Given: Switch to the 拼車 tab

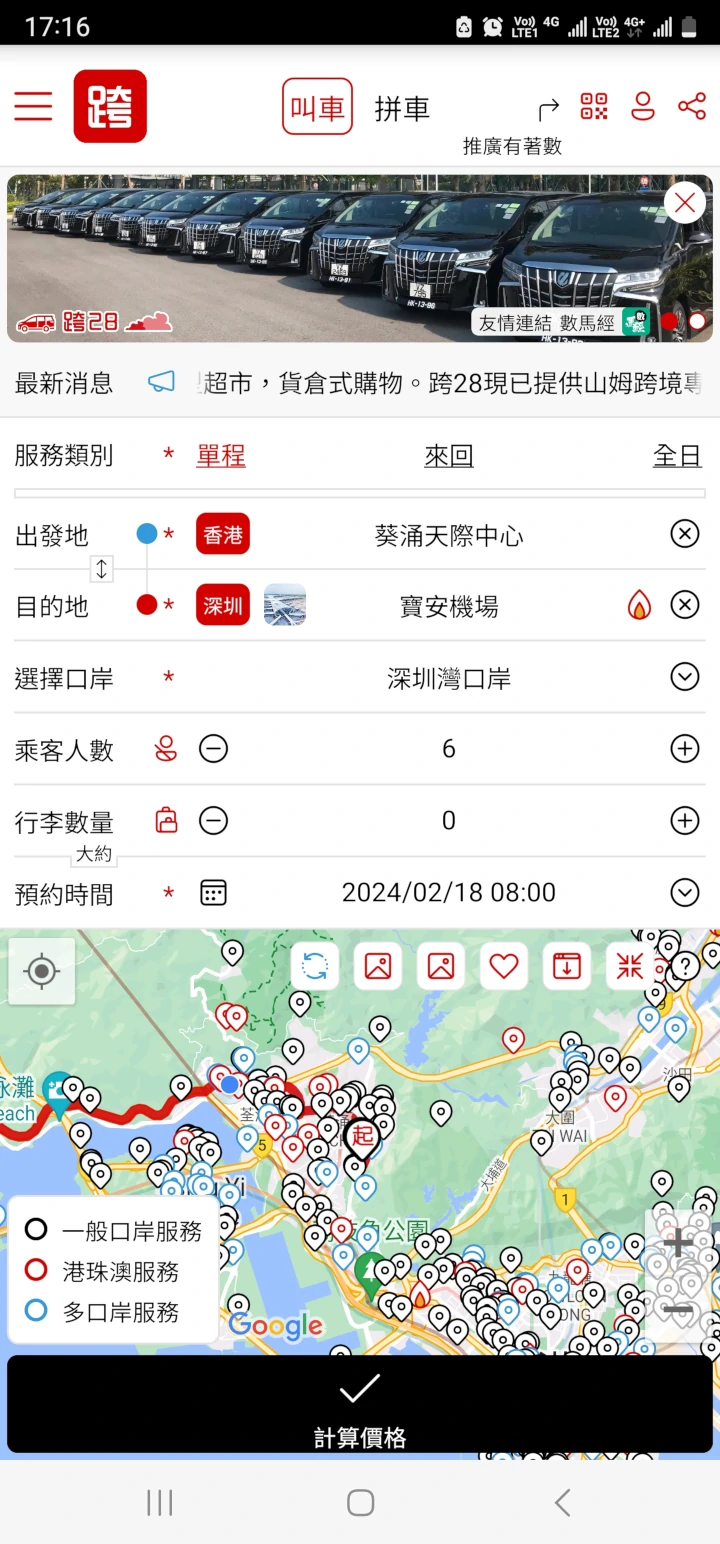Looking at the screenshot, I should [402, 107].
